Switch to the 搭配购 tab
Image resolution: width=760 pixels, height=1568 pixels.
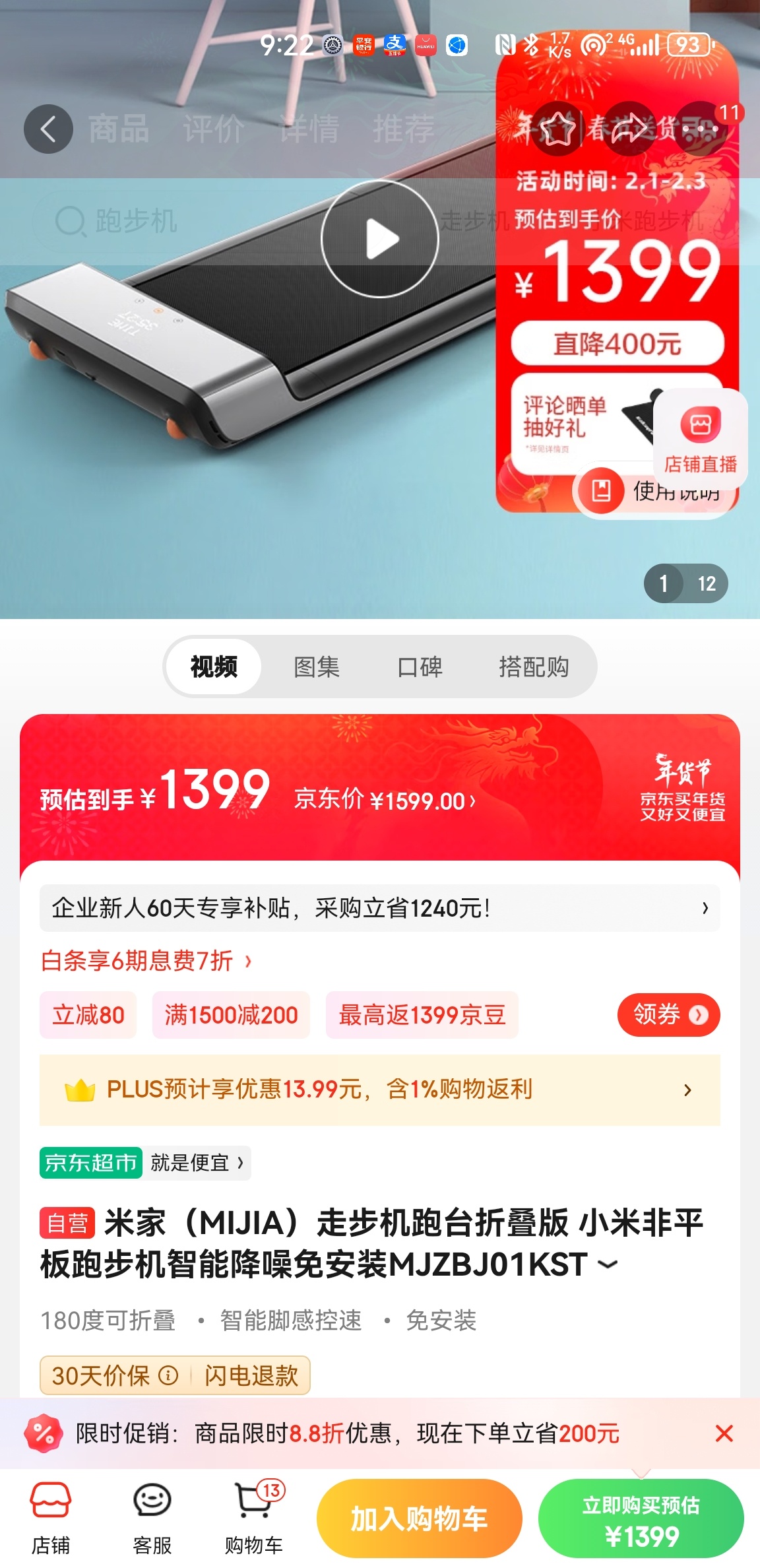tap(534, 667)
